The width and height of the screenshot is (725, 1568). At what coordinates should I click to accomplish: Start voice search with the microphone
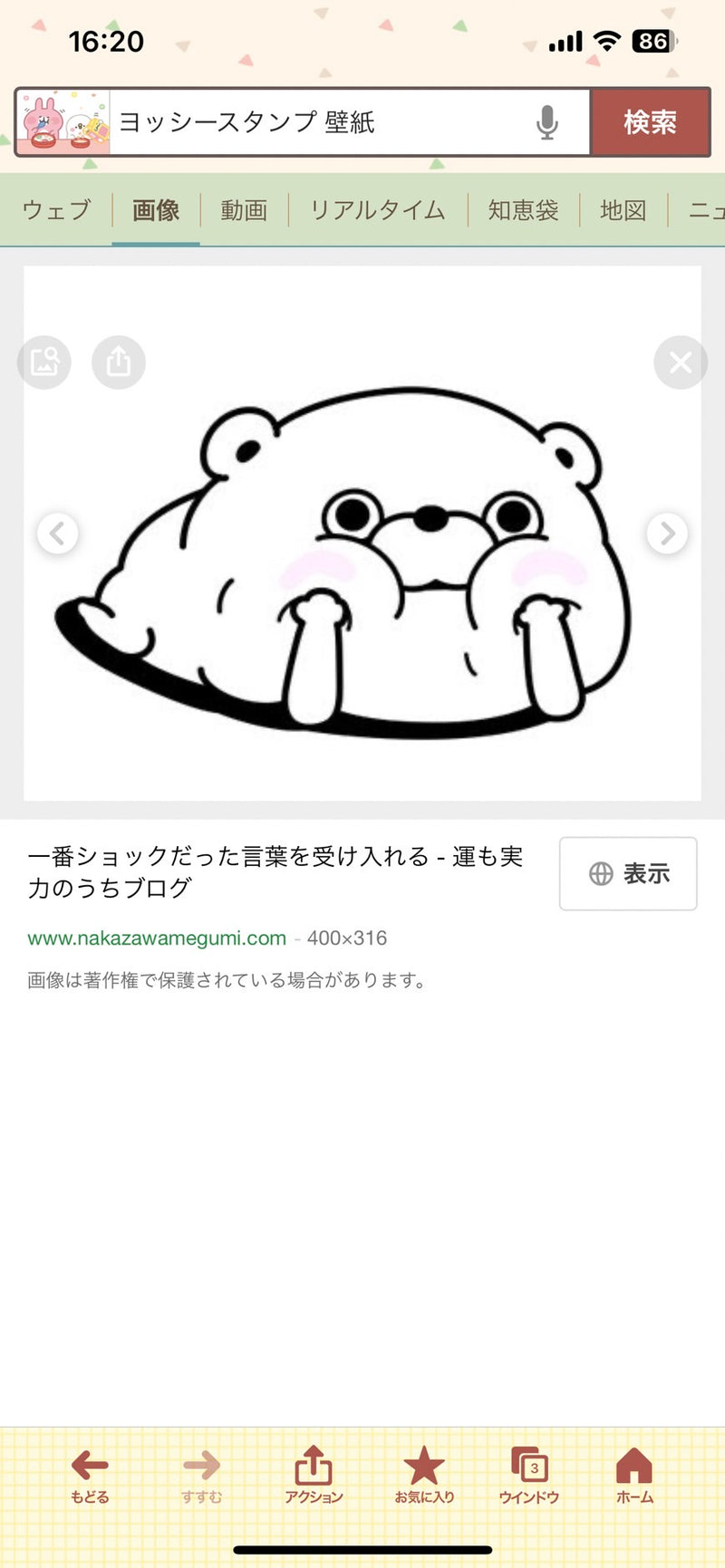[546, 122]
